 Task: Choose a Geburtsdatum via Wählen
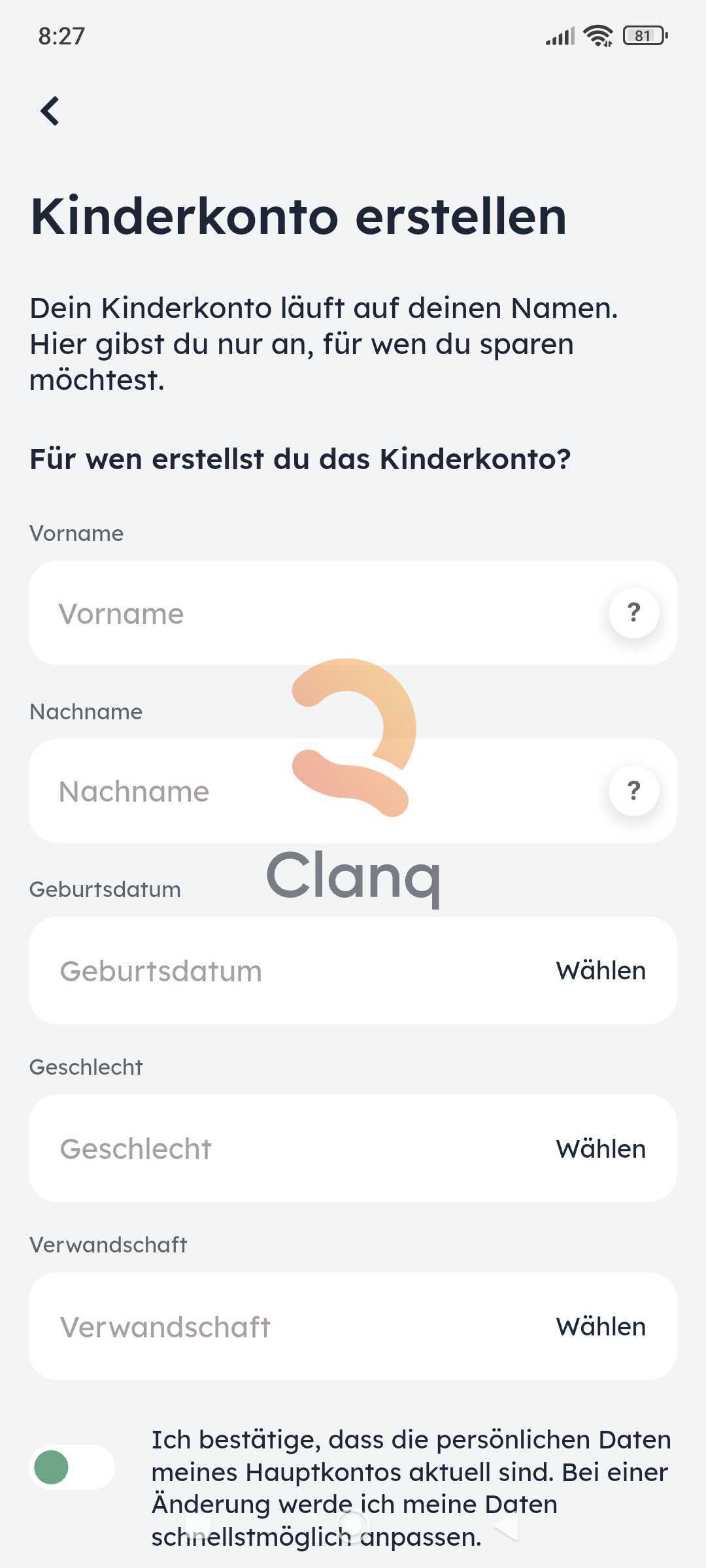pos(600,971)
